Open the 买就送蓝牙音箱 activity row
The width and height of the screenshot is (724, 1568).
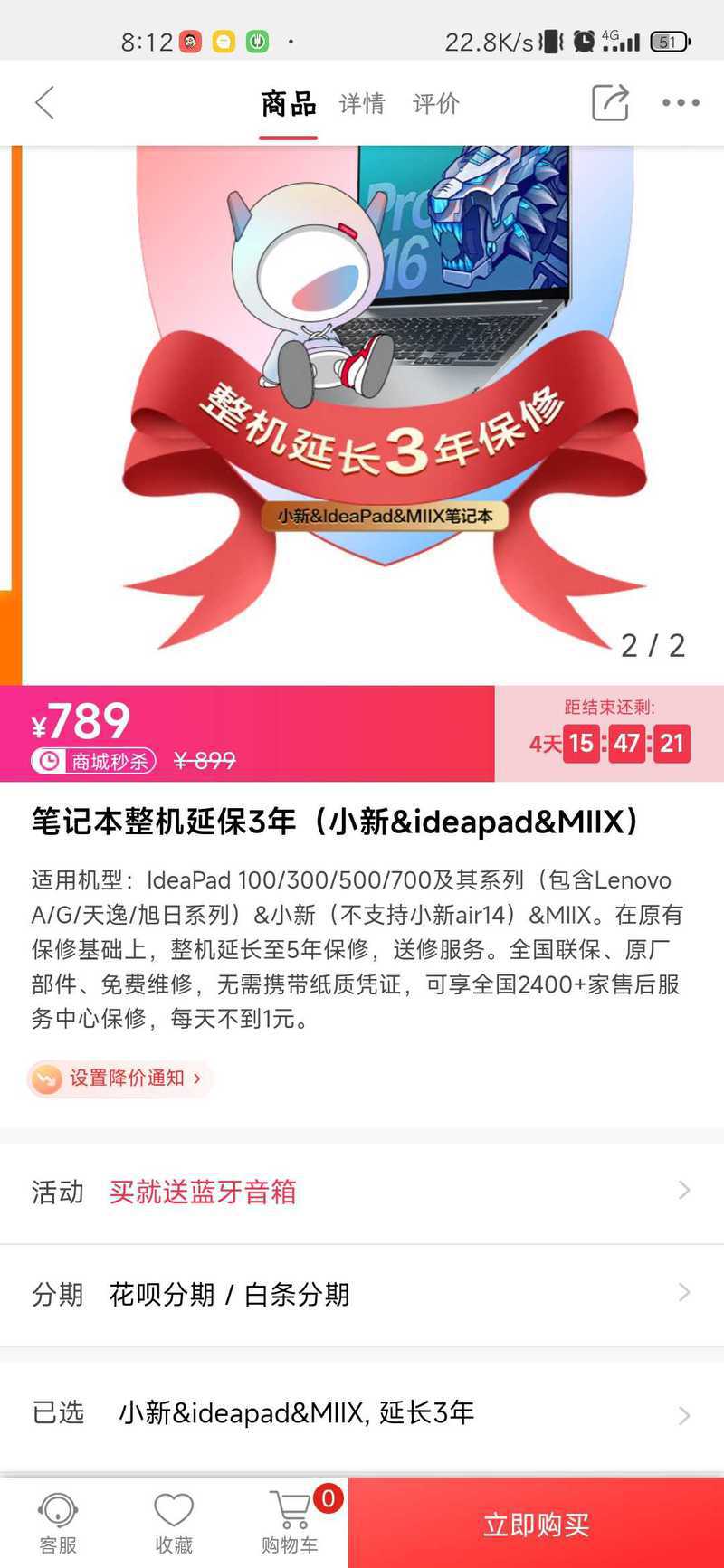(x=362, y=1192)
